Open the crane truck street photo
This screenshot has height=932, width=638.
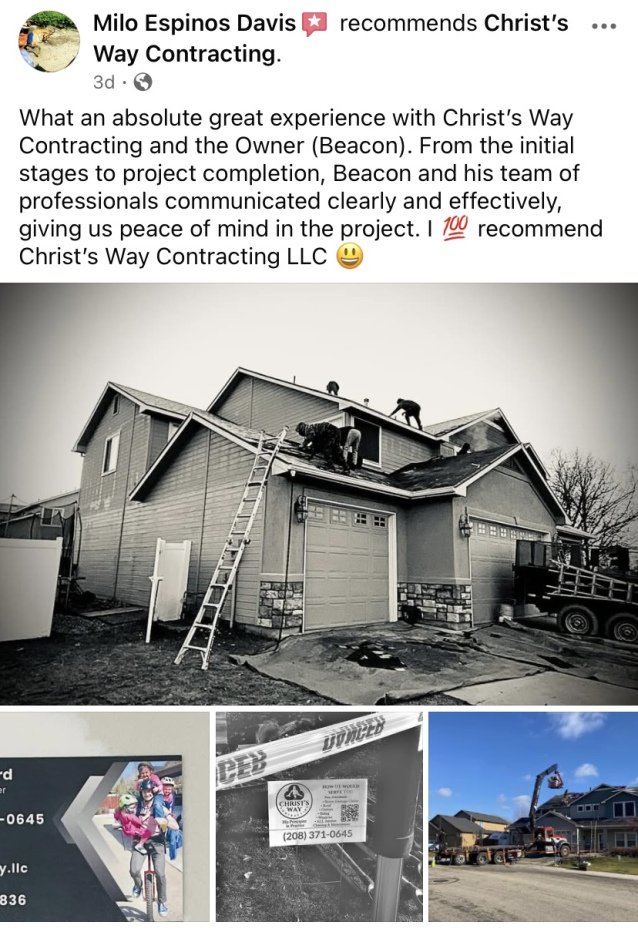point(533,816)
